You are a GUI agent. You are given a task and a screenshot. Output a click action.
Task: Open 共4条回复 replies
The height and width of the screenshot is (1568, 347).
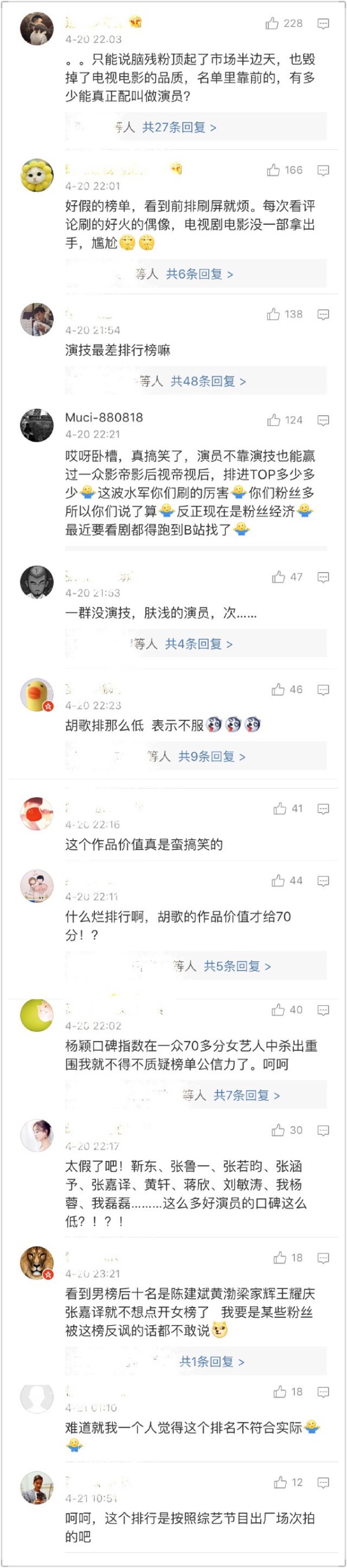pos(199,644)
